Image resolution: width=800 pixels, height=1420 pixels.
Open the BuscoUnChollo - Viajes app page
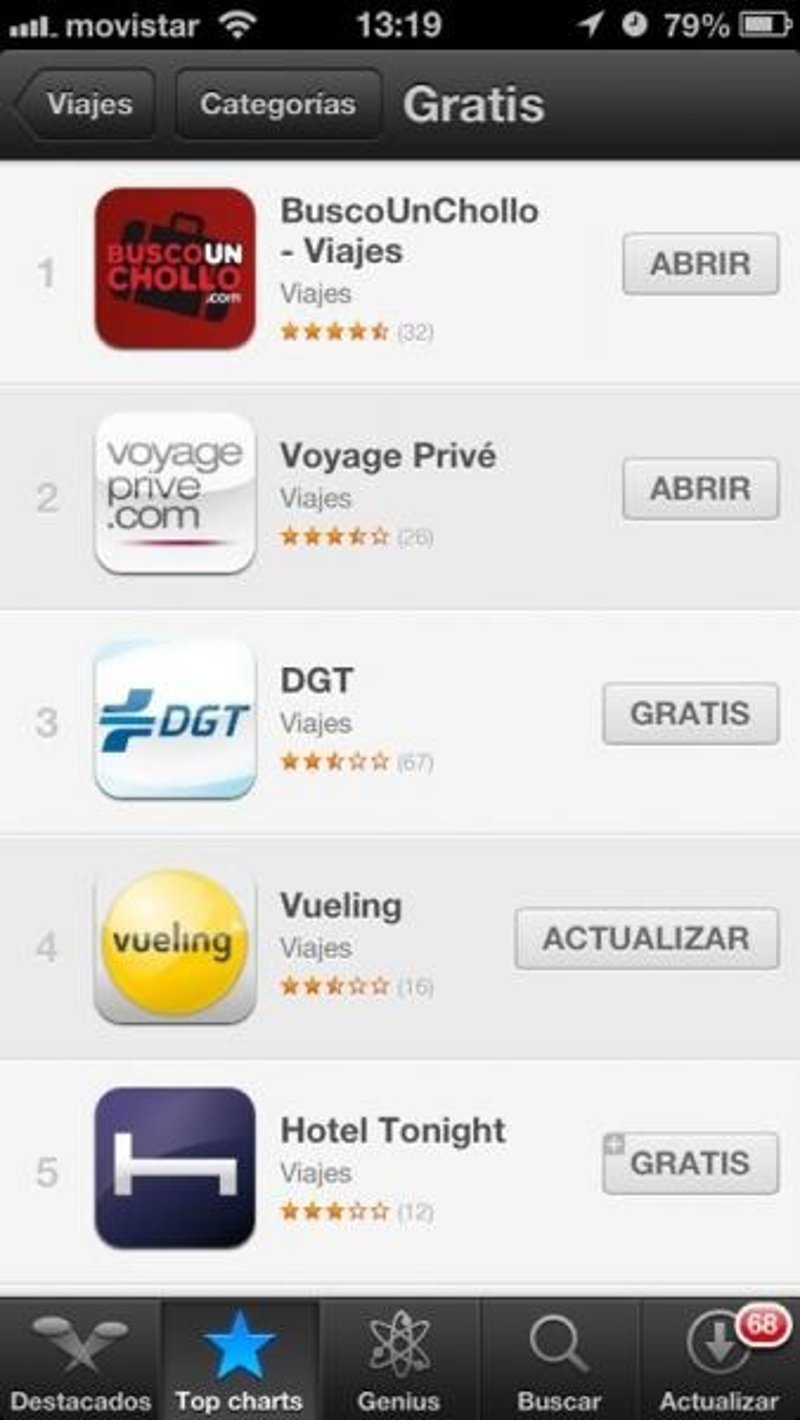coord(409,230)
